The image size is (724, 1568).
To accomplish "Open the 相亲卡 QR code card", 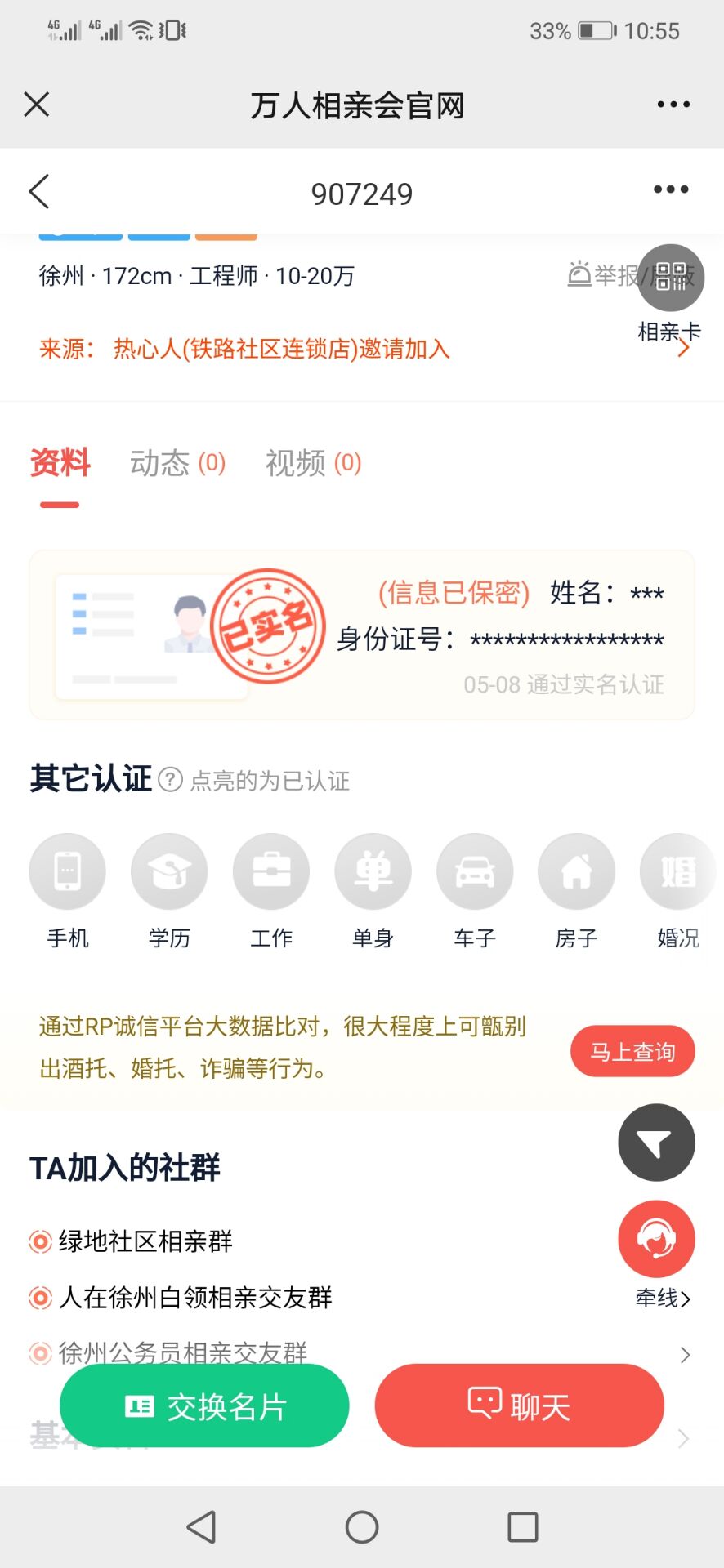I will (x=671, y=278).
